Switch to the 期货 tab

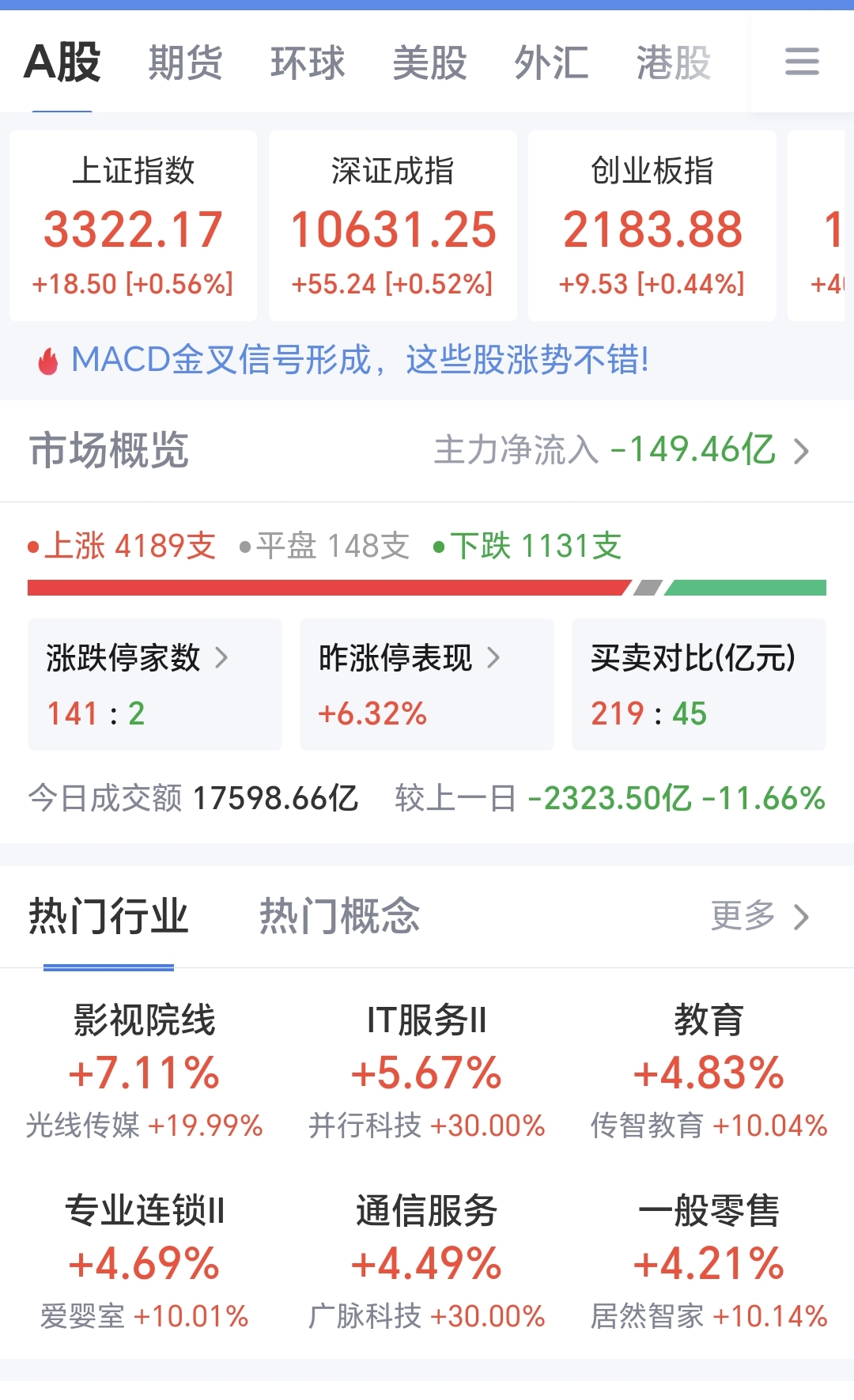tap(185, 62)
